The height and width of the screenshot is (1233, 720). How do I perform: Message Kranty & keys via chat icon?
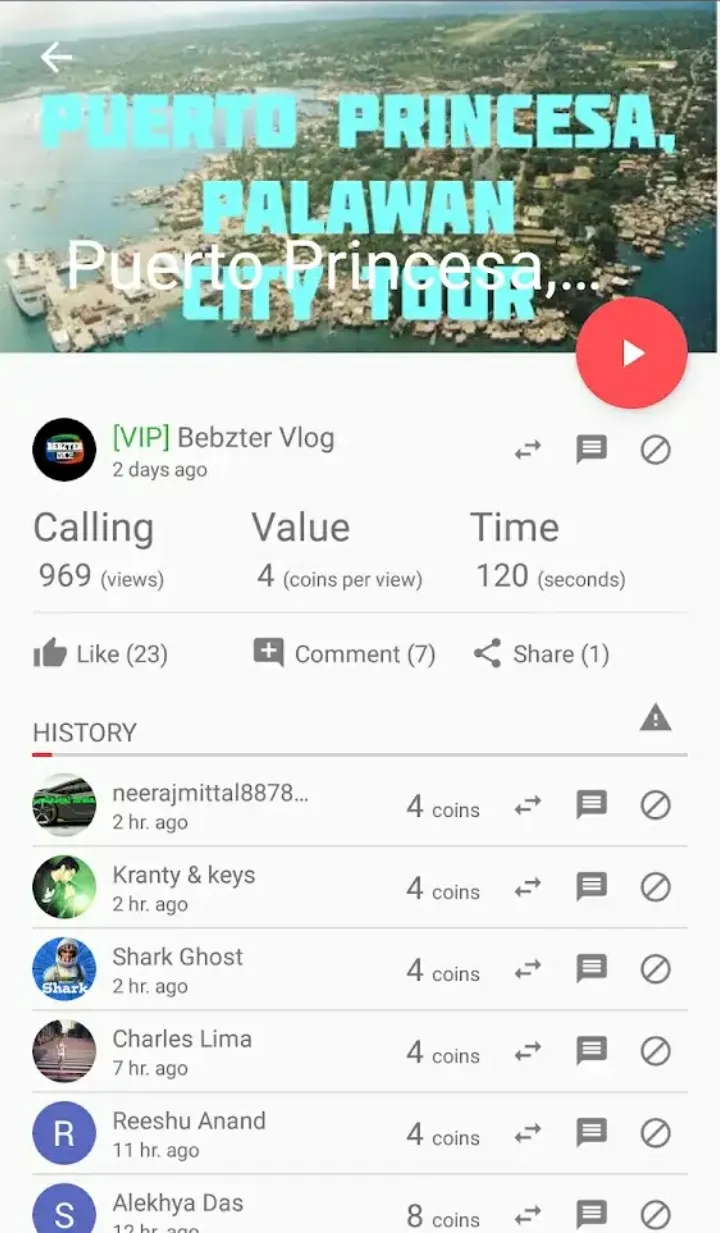pos(592,887)
